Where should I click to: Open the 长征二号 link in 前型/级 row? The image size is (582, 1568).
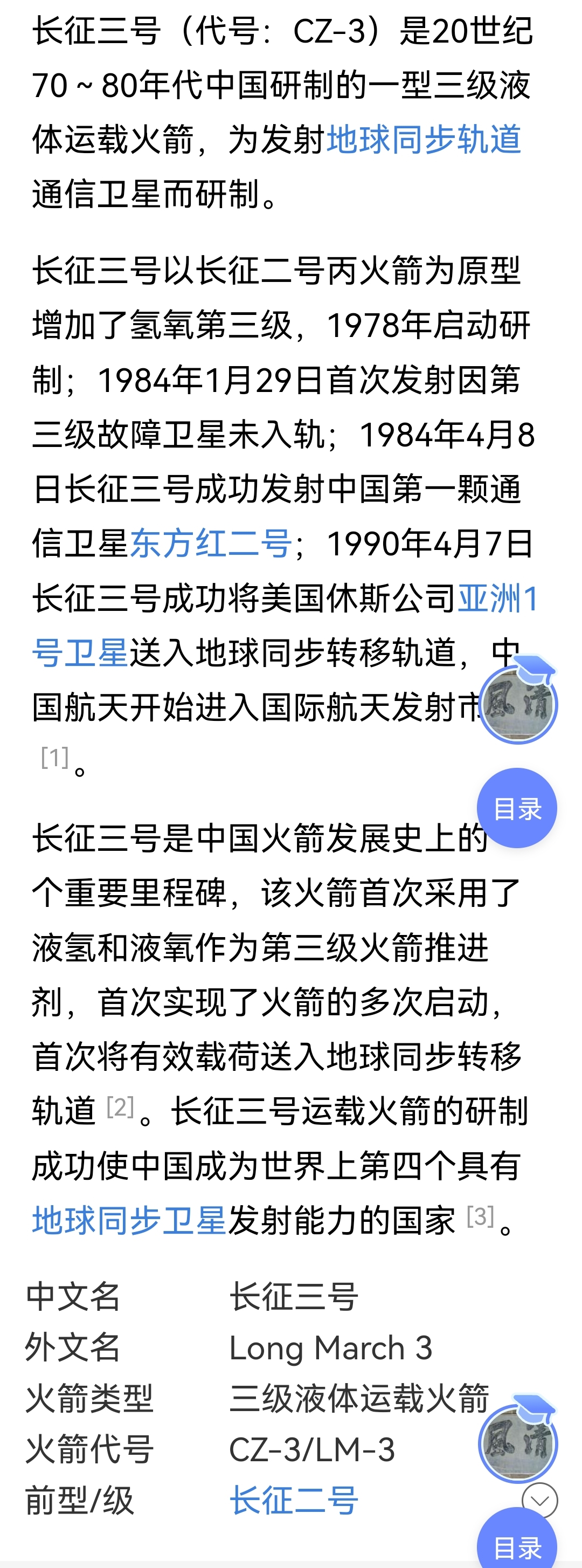[294, 1501]
